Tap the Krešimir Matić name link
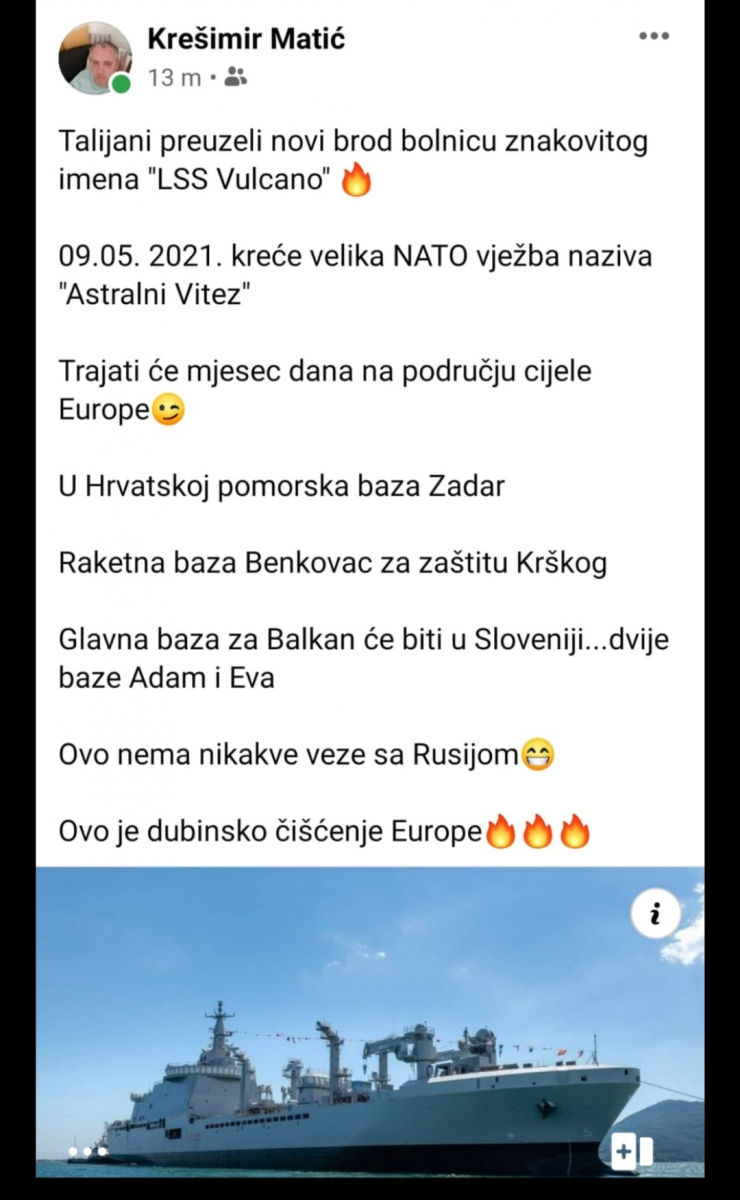The width and height of the screenshot is (740, 1200). [246, 40]
